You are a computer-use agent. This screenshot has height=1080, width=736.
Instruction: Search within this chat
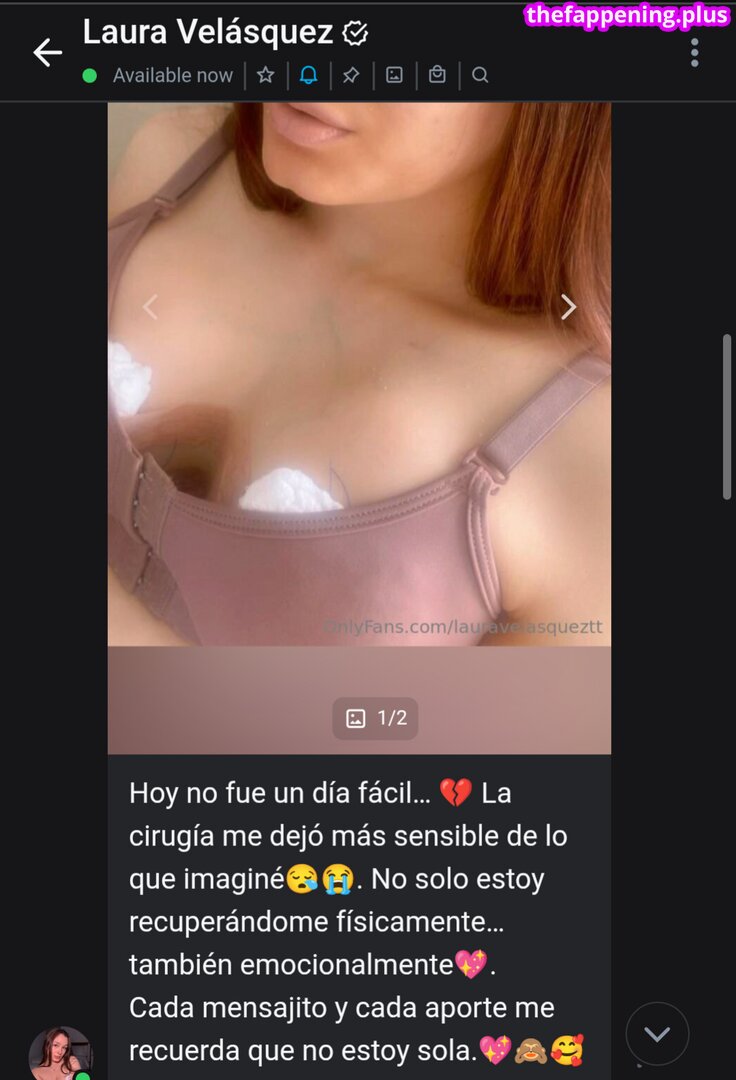point(480,75)
